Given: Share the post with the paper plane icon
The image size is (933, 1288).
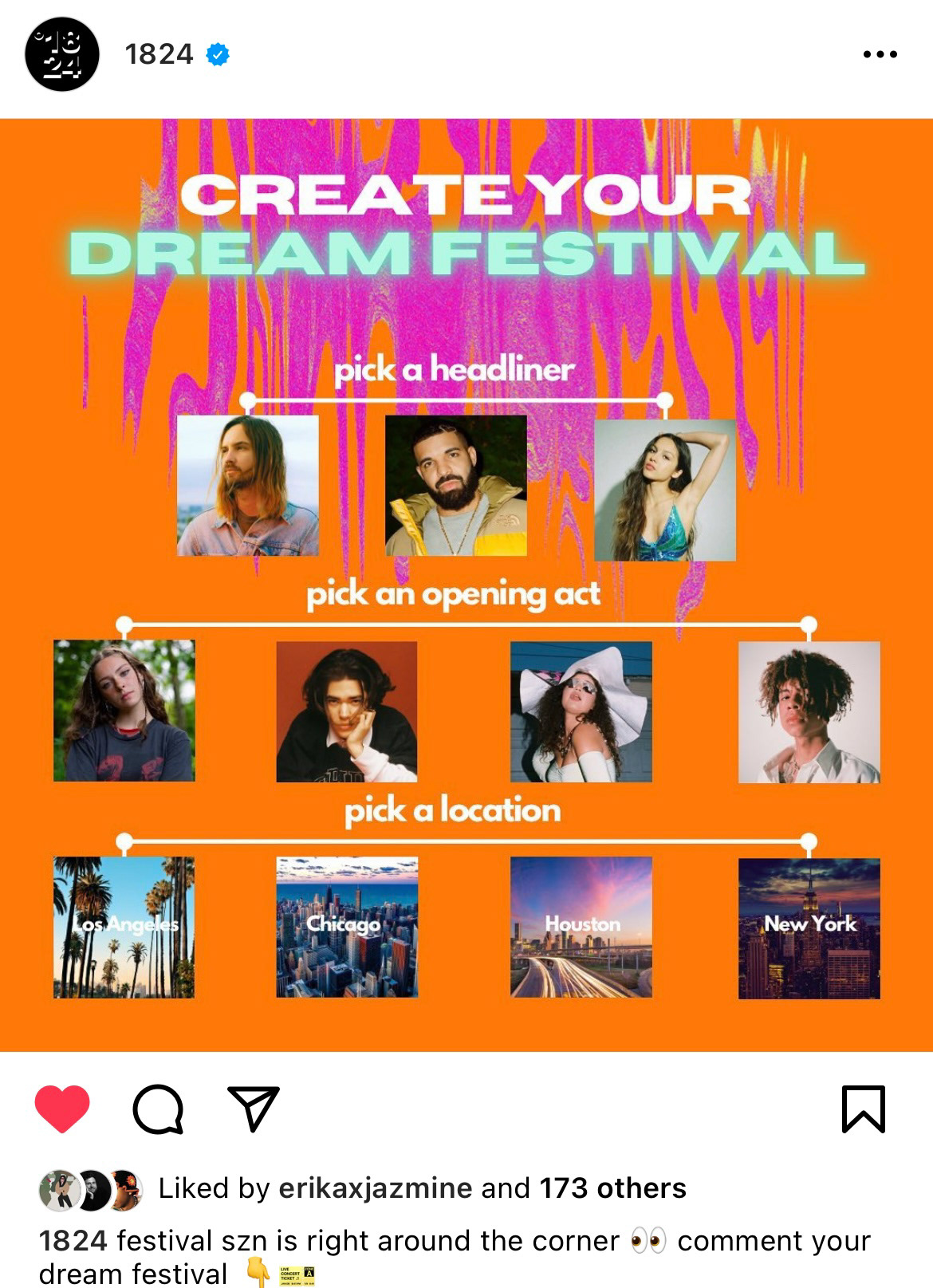Looking at the screenshot, I should pos(253,1109).
